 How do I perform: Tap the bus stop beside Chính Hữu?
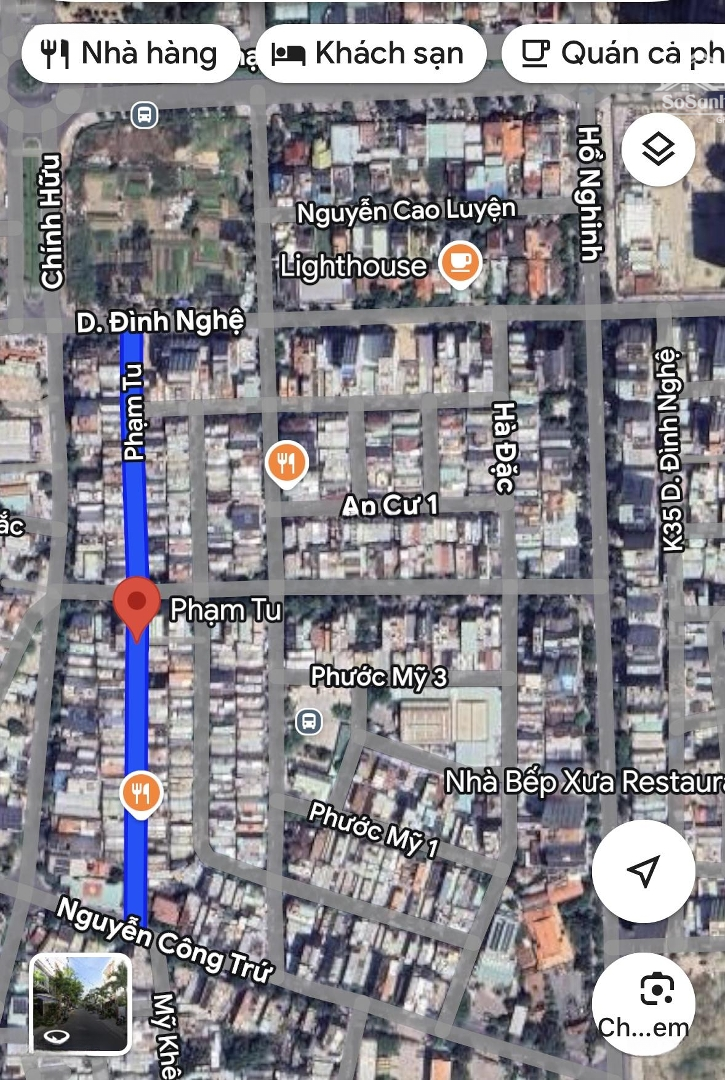(144, 114)
